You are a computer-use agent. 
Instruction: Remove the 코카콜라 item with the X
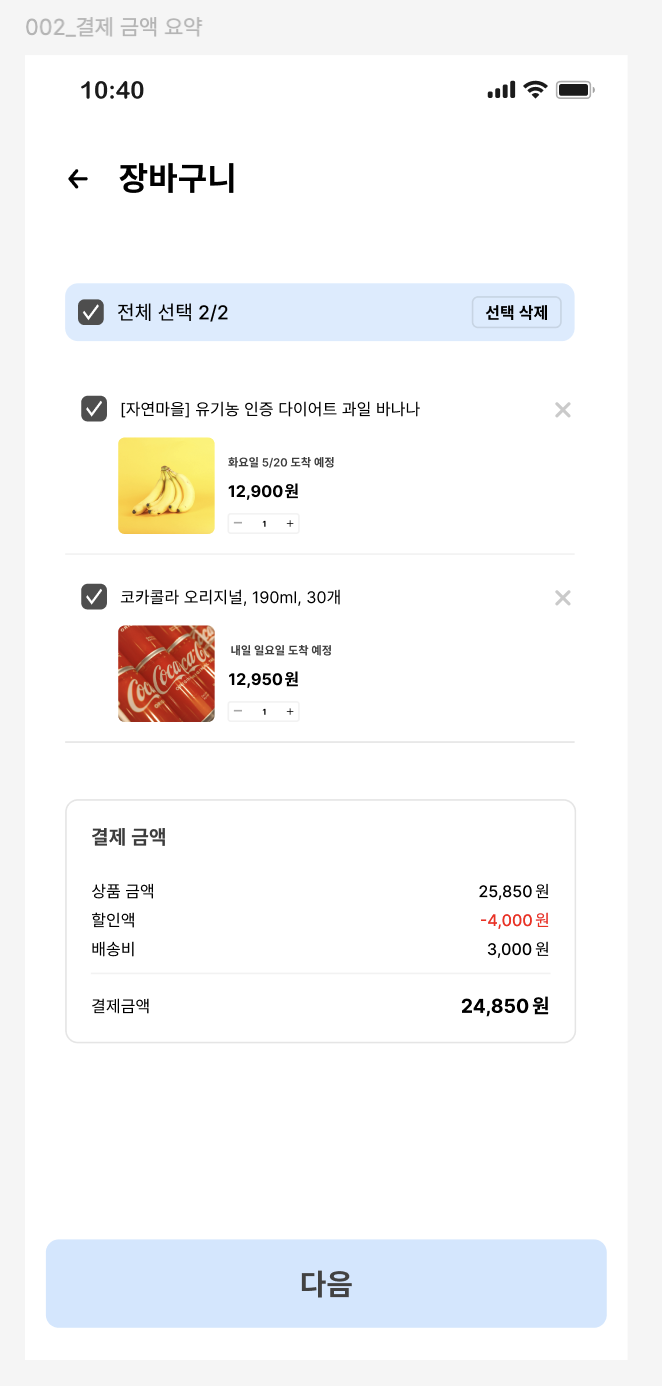[562, 597]
